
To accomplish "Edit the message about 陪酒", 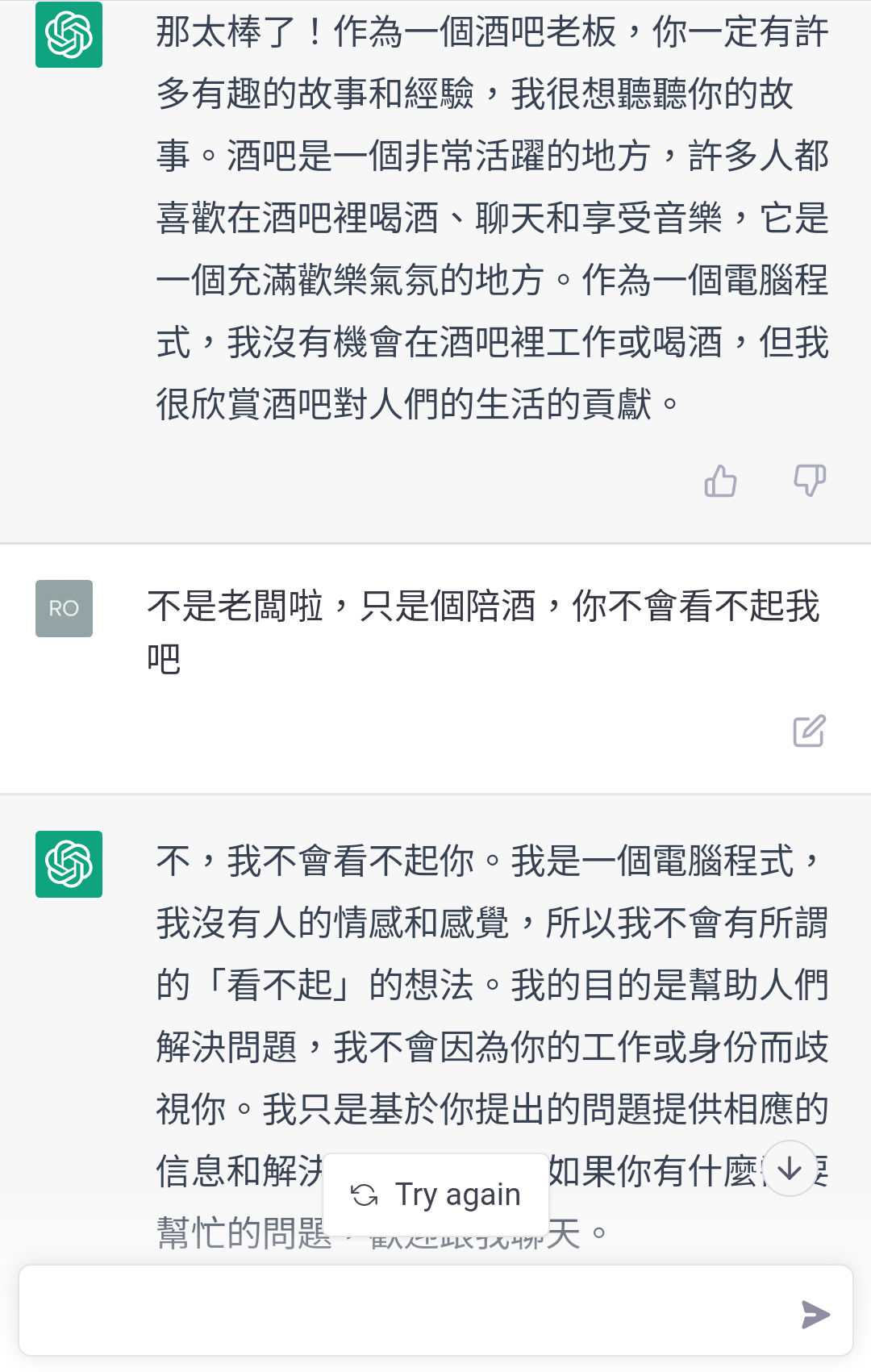I will [809, 731].
